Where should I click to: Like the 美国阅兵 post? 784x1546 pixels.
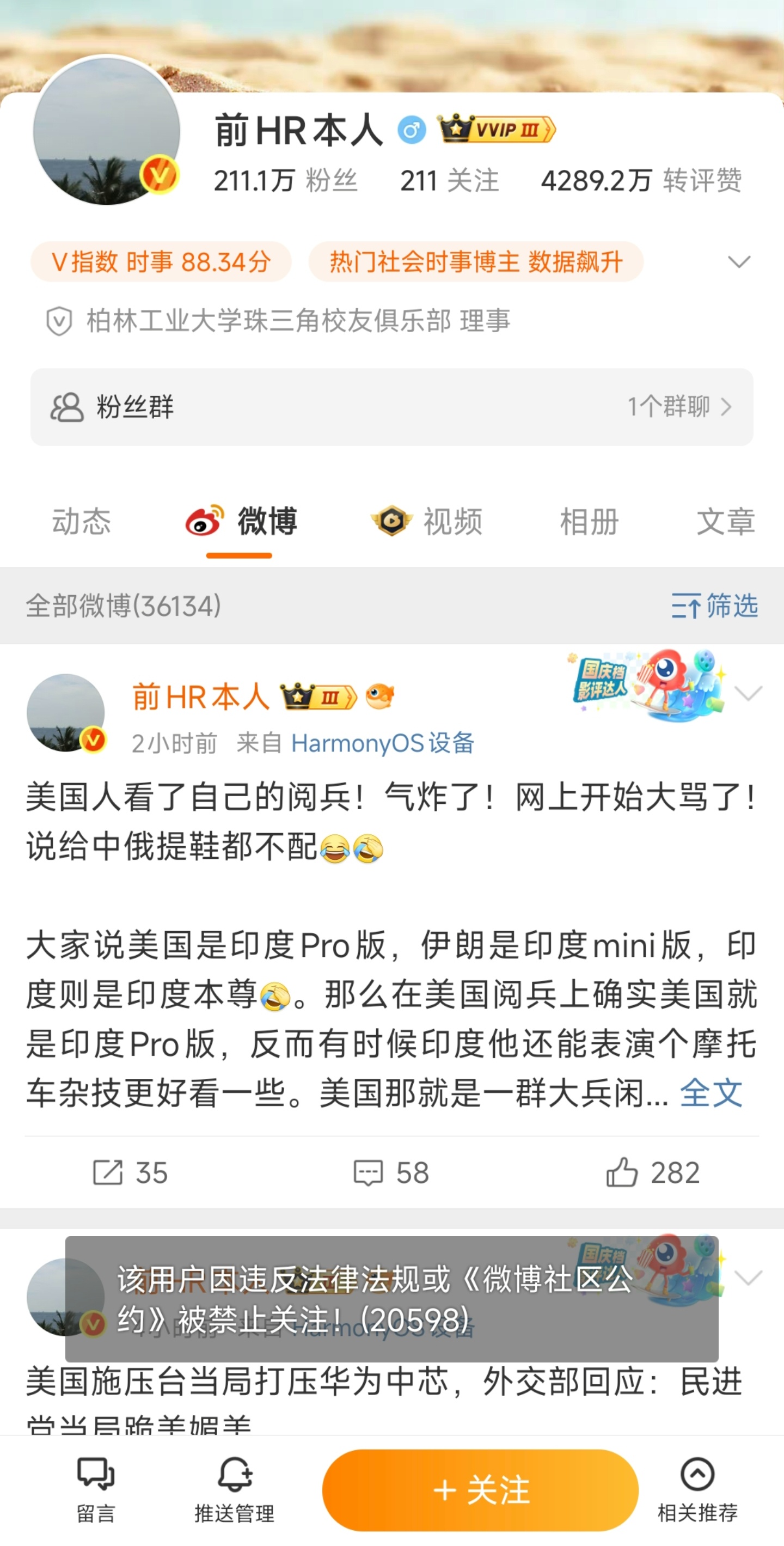653,1172
